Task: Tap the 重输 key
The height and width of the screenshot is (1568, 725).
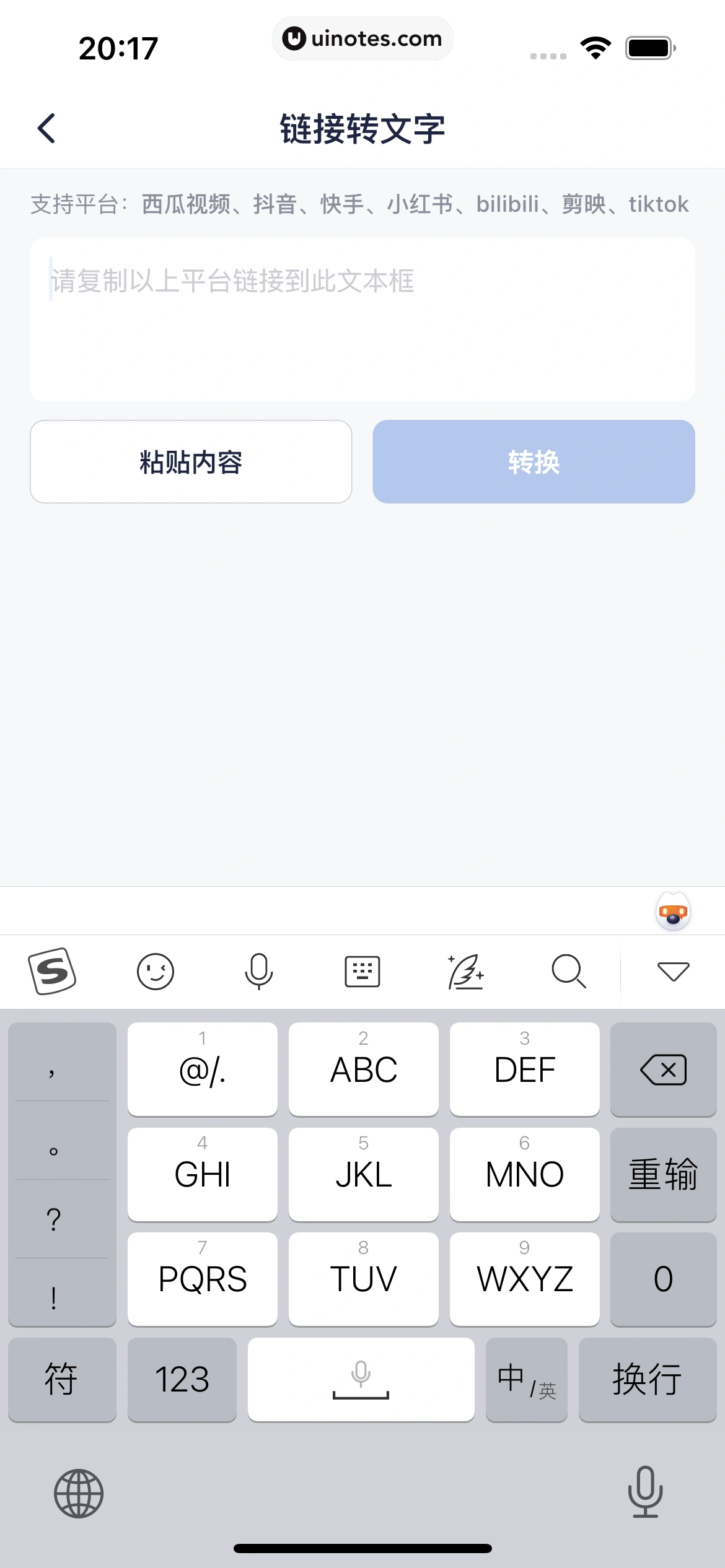Action: 663,1174
